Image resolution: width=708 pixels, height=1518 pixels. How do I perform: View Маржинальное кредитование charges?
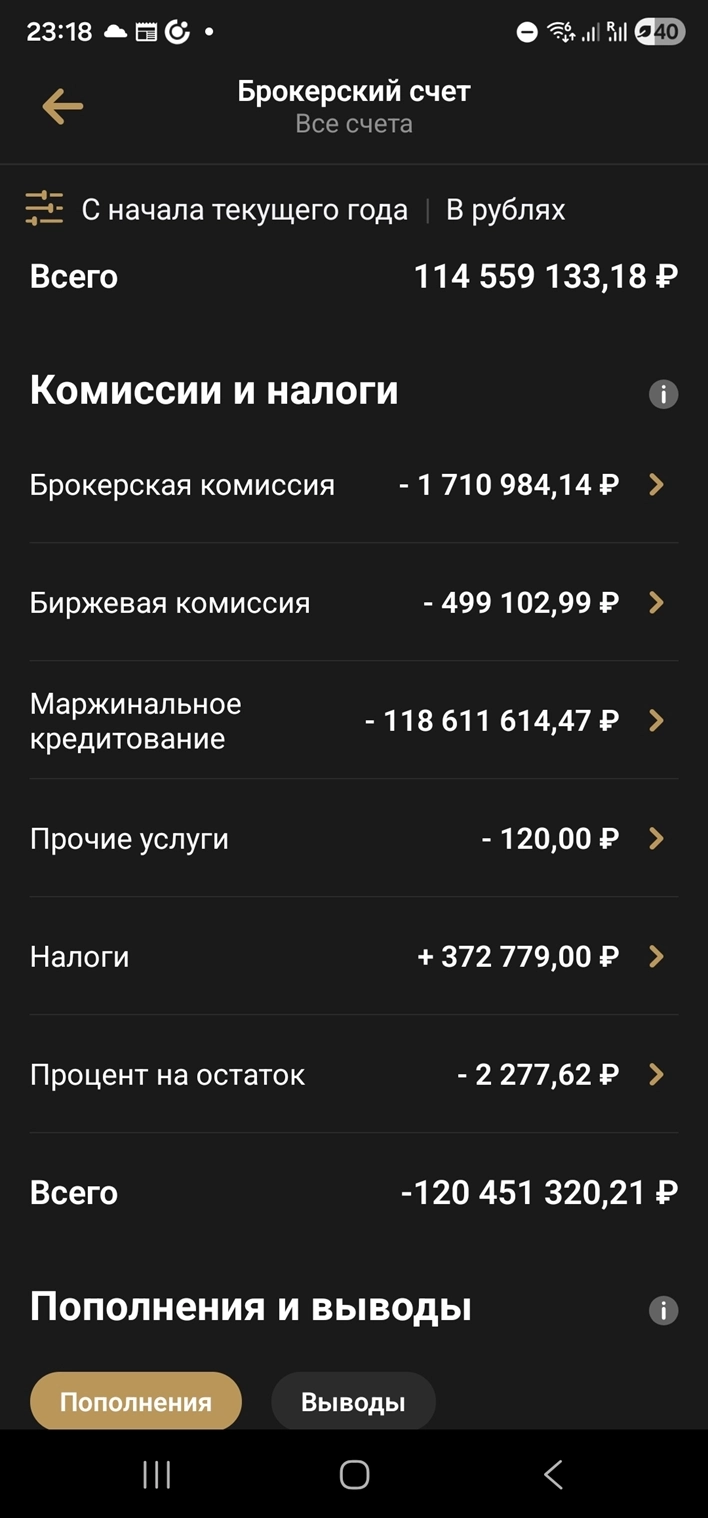click(354, 721)
